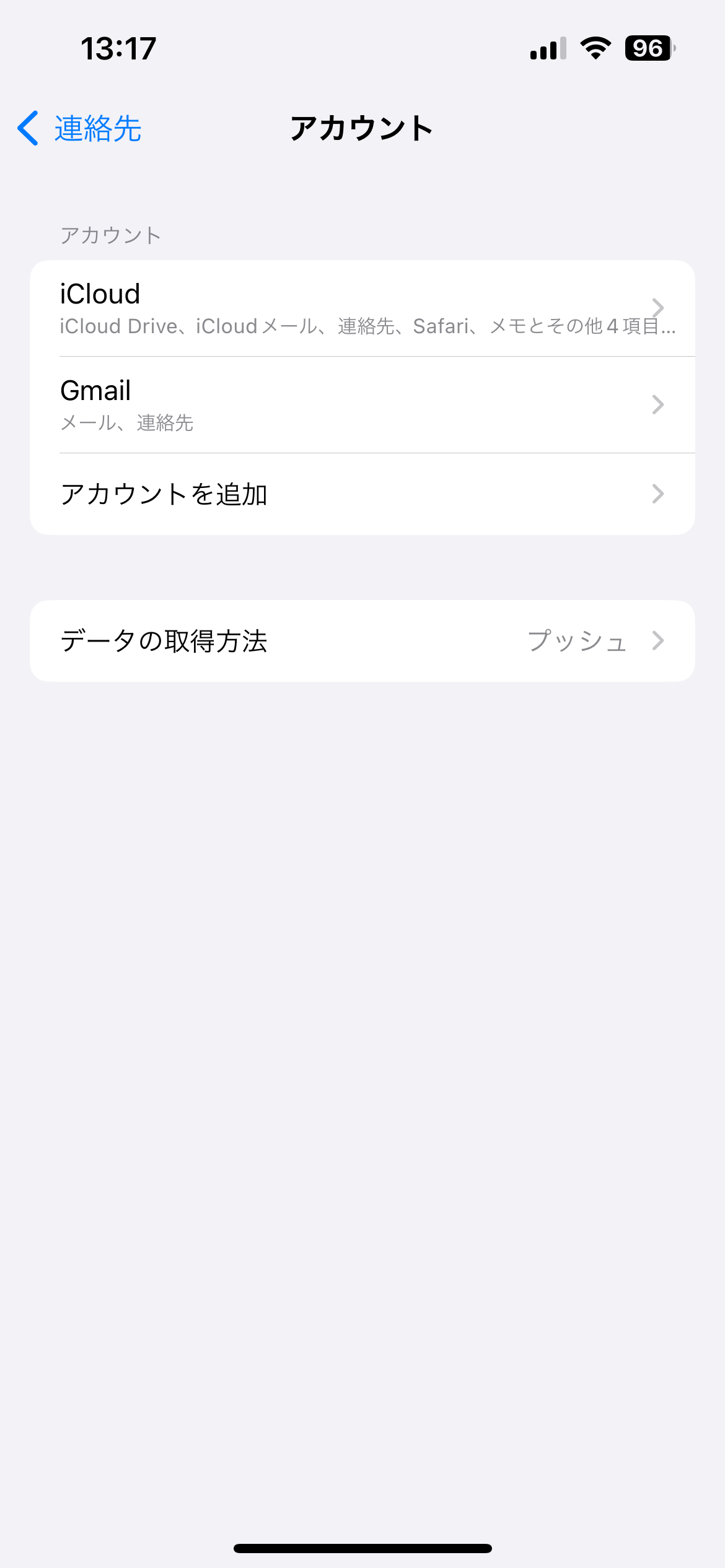Open the iCloud account row
The width and height of the screenshot is (725, 1568).
[x=362, y=308]
